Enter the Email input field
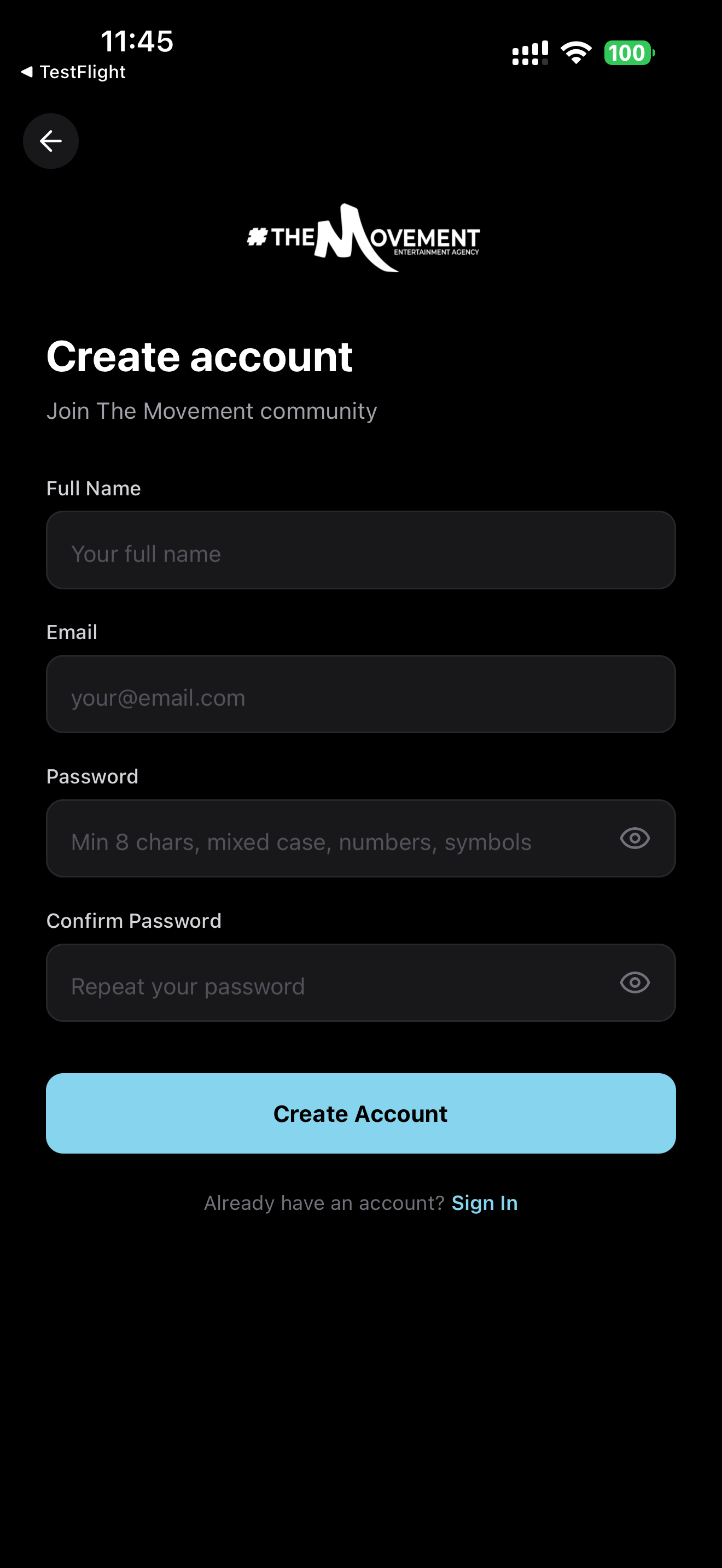Viewport: 722px width, 1568px height. coord(360,694)
